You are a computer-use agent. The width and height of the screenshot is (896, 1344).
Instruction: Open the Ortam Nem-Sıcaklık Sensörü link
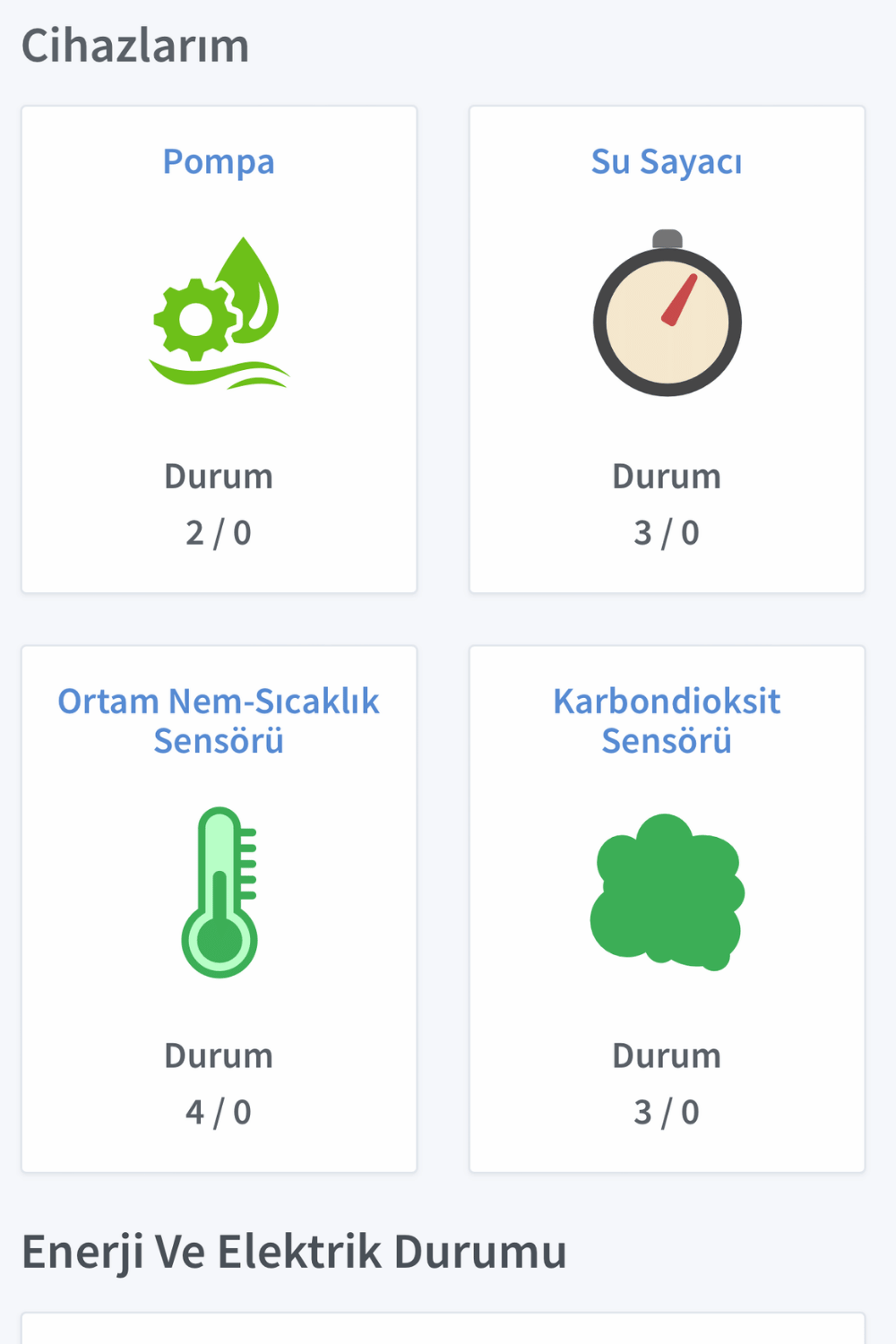tap(219, 719)
